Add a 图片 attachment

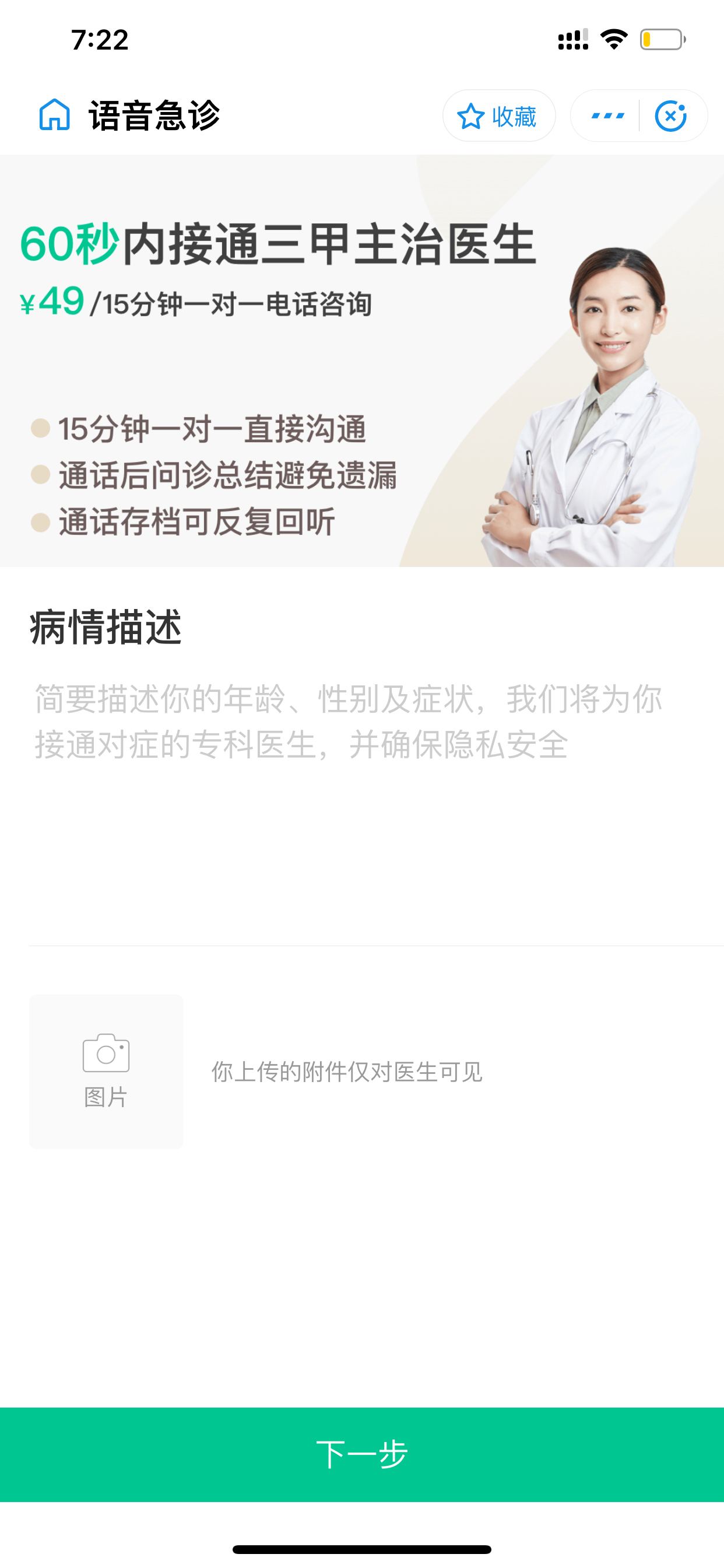pos(107,1072)
